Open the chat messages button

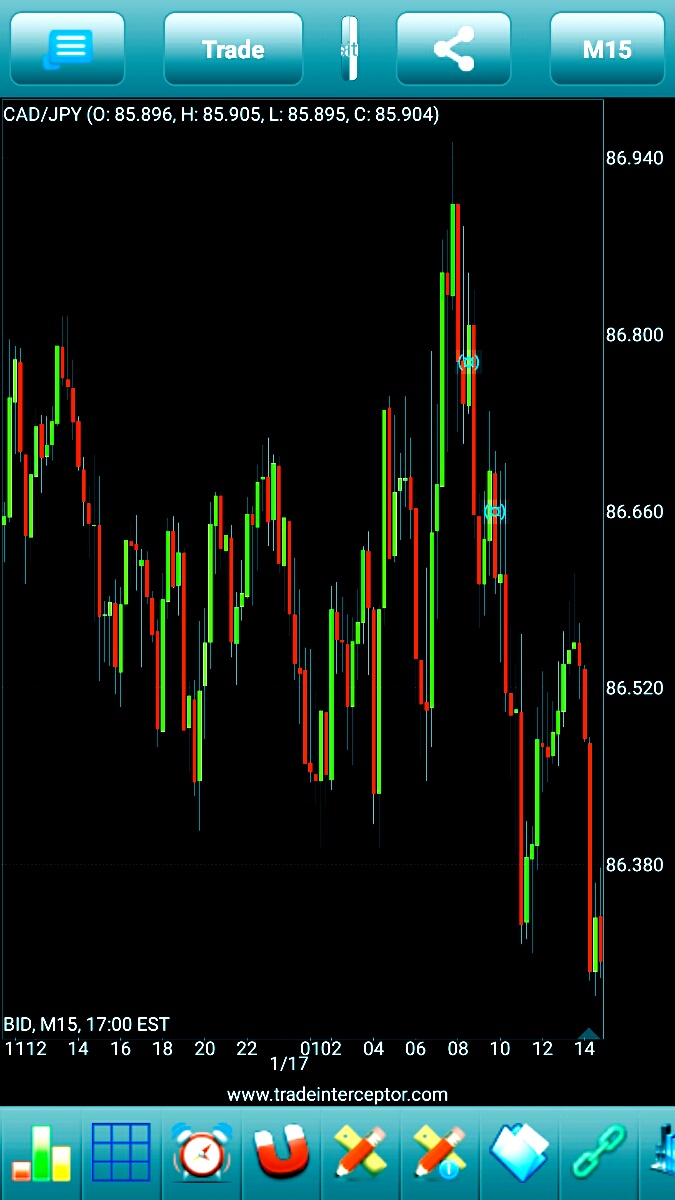tap(67, 49)
